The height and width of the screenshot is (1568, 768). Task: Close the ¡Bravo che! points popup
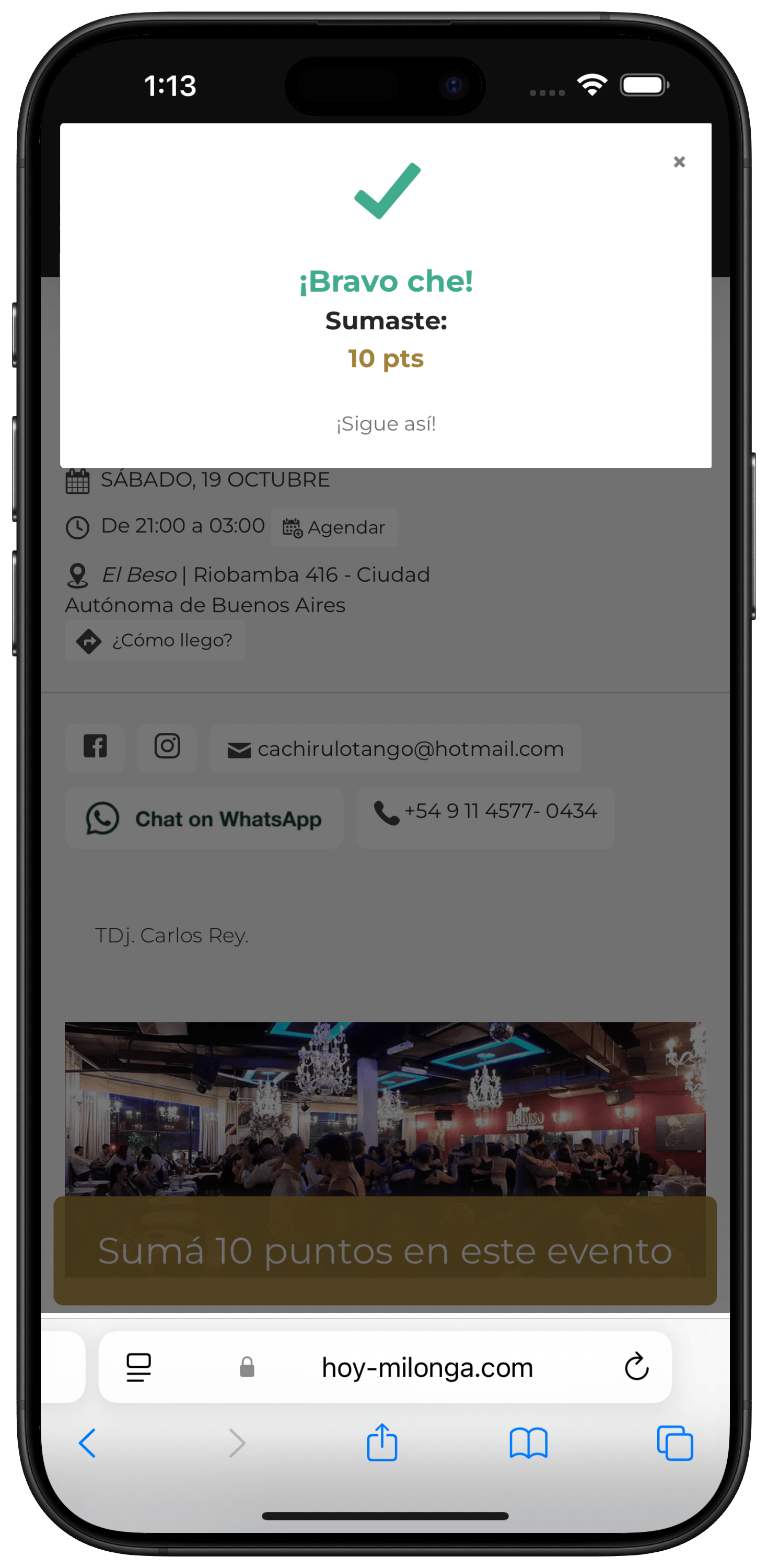pyautogui.click(x=679, y=162)
